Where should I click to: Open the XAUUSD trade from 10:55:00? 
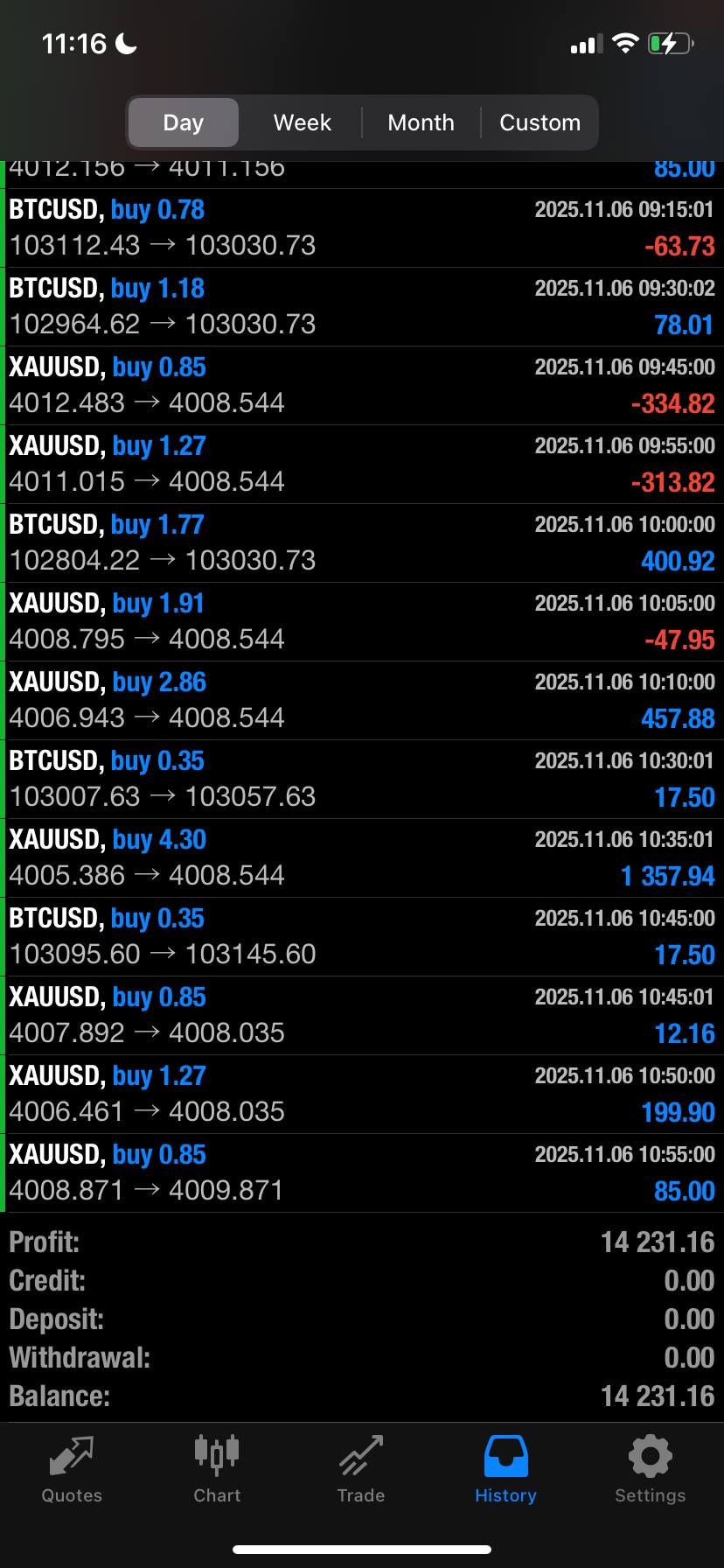coord(362,1172)
